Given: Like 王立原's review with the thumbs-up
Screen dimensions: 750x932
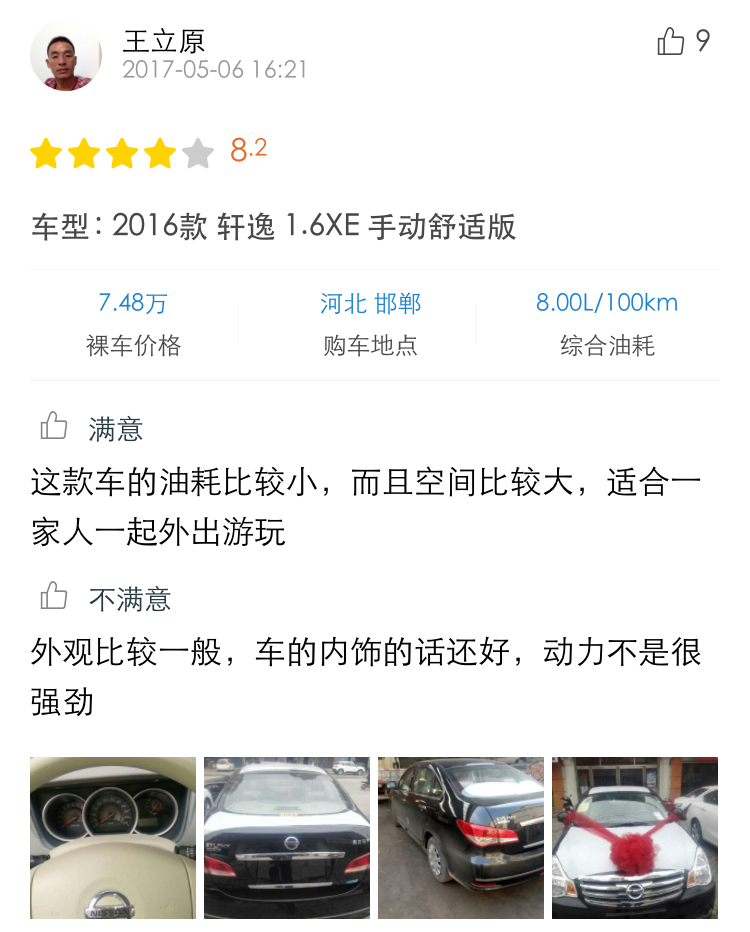Looking at the screenshot, I should [671, 42].
